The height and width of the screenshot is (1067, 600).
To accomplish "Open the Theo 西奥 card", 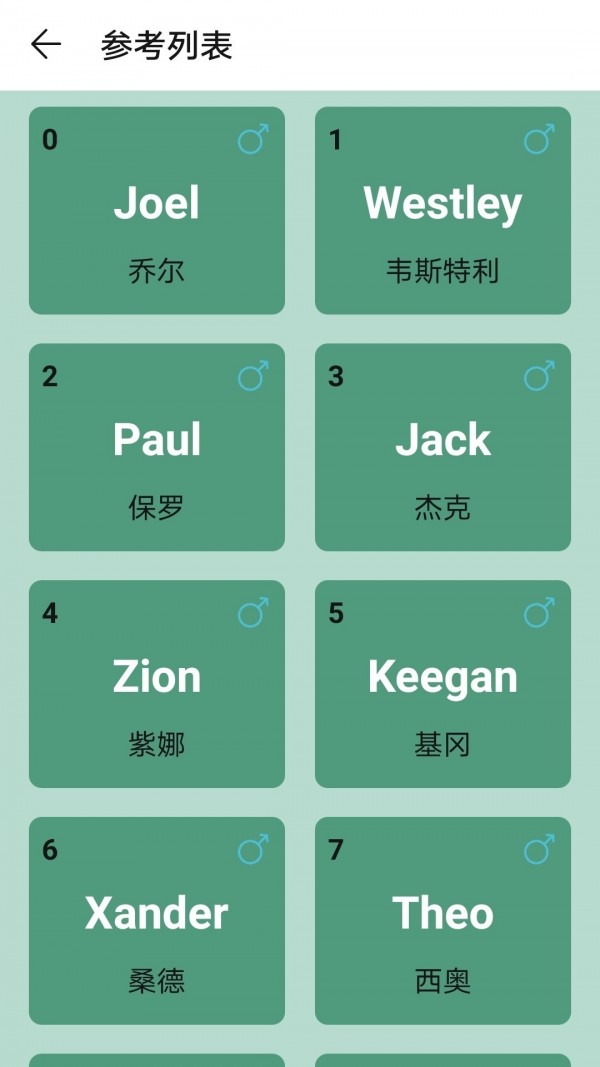I will [x=443, y=921].
